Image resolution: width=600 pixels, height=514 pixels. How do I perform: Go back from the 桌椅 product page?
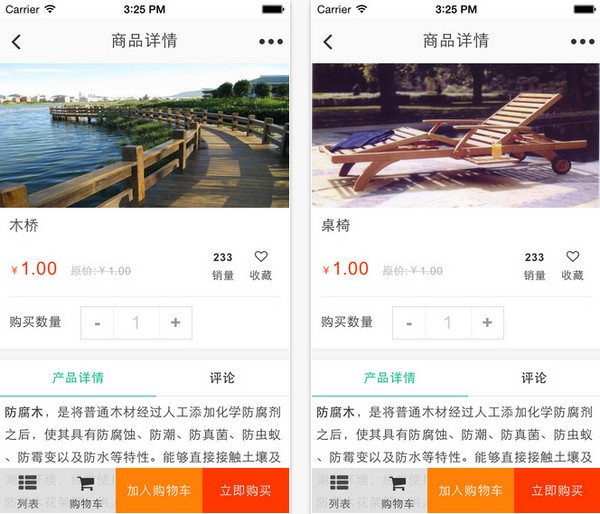pos(328,42)
